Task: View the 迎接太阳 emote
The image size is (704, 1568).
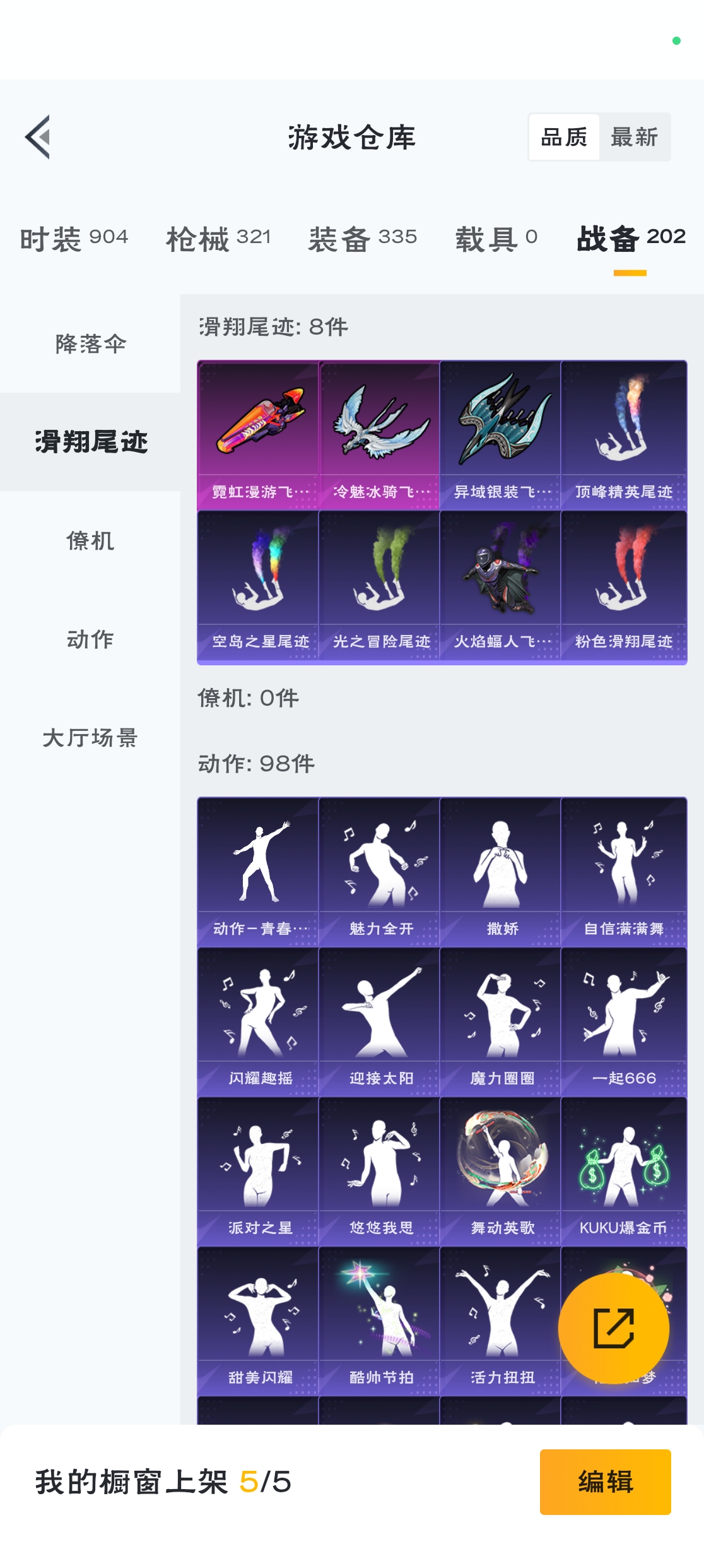Action: [x=380, y=1021]
